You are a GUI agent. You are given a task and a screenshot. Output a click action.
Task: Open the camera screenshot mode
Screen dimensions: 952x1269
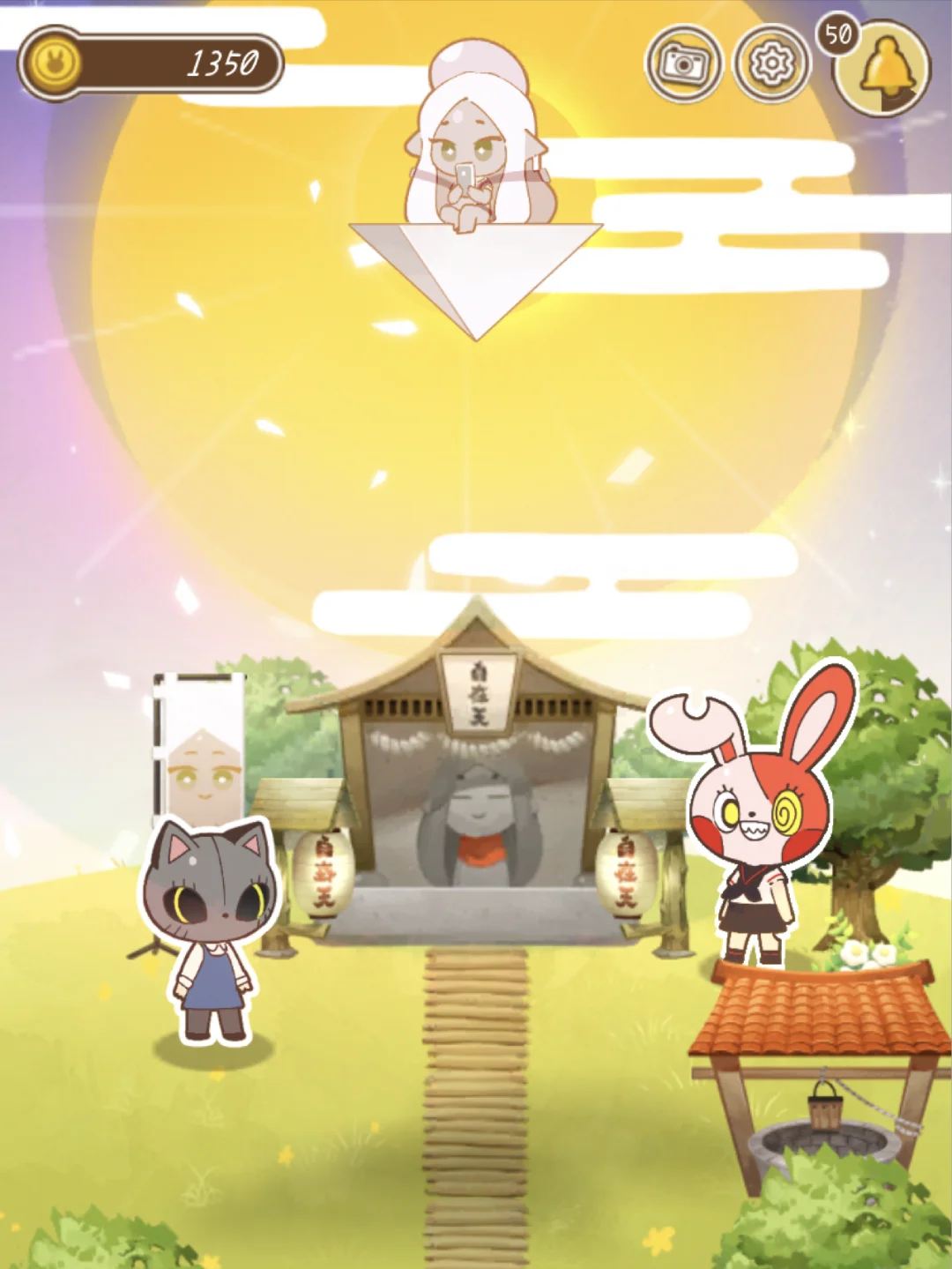(684, 63)
